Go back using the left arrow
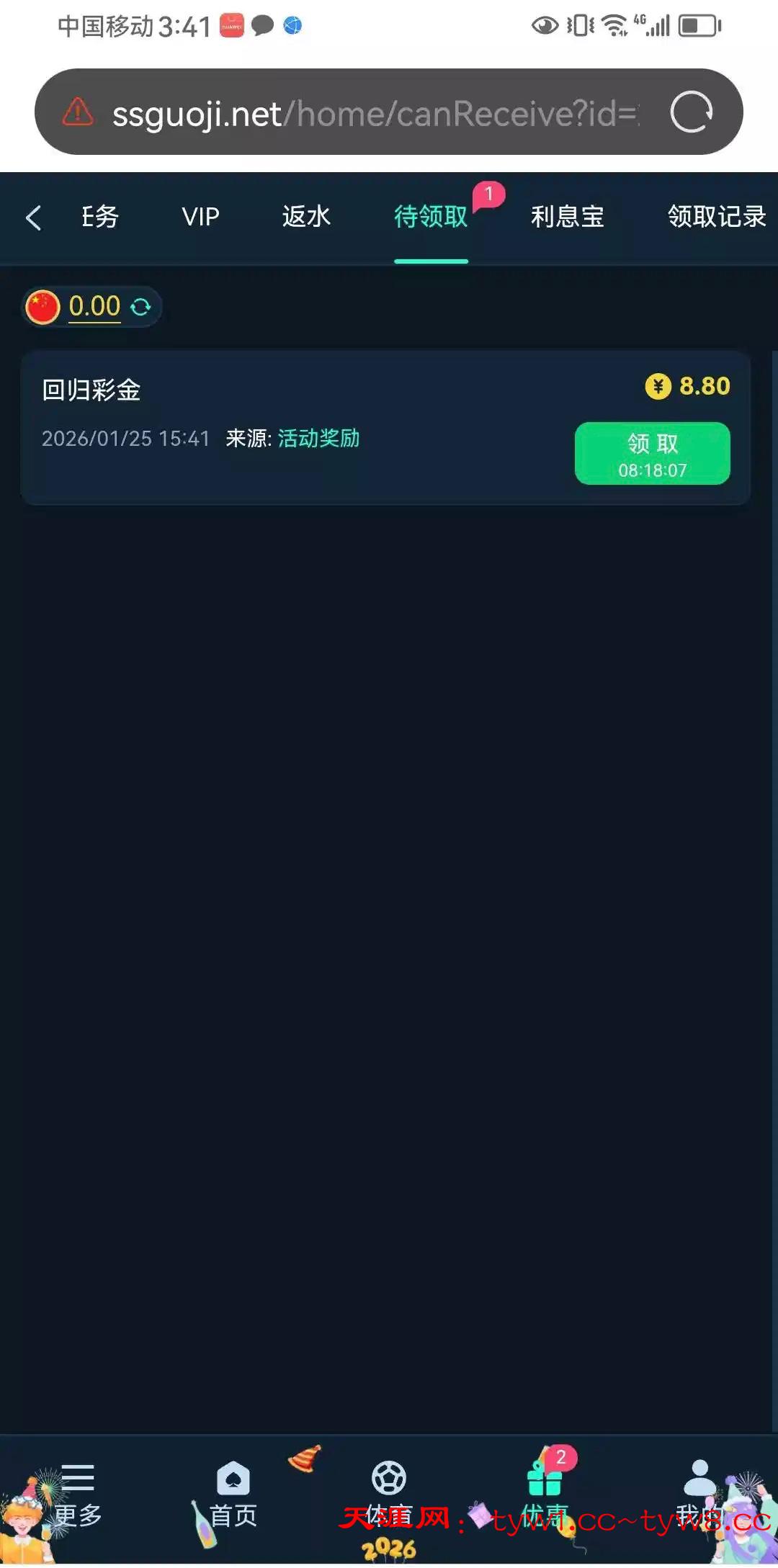This screenshot has height=1568, width=778. click(x=33, y=218)
